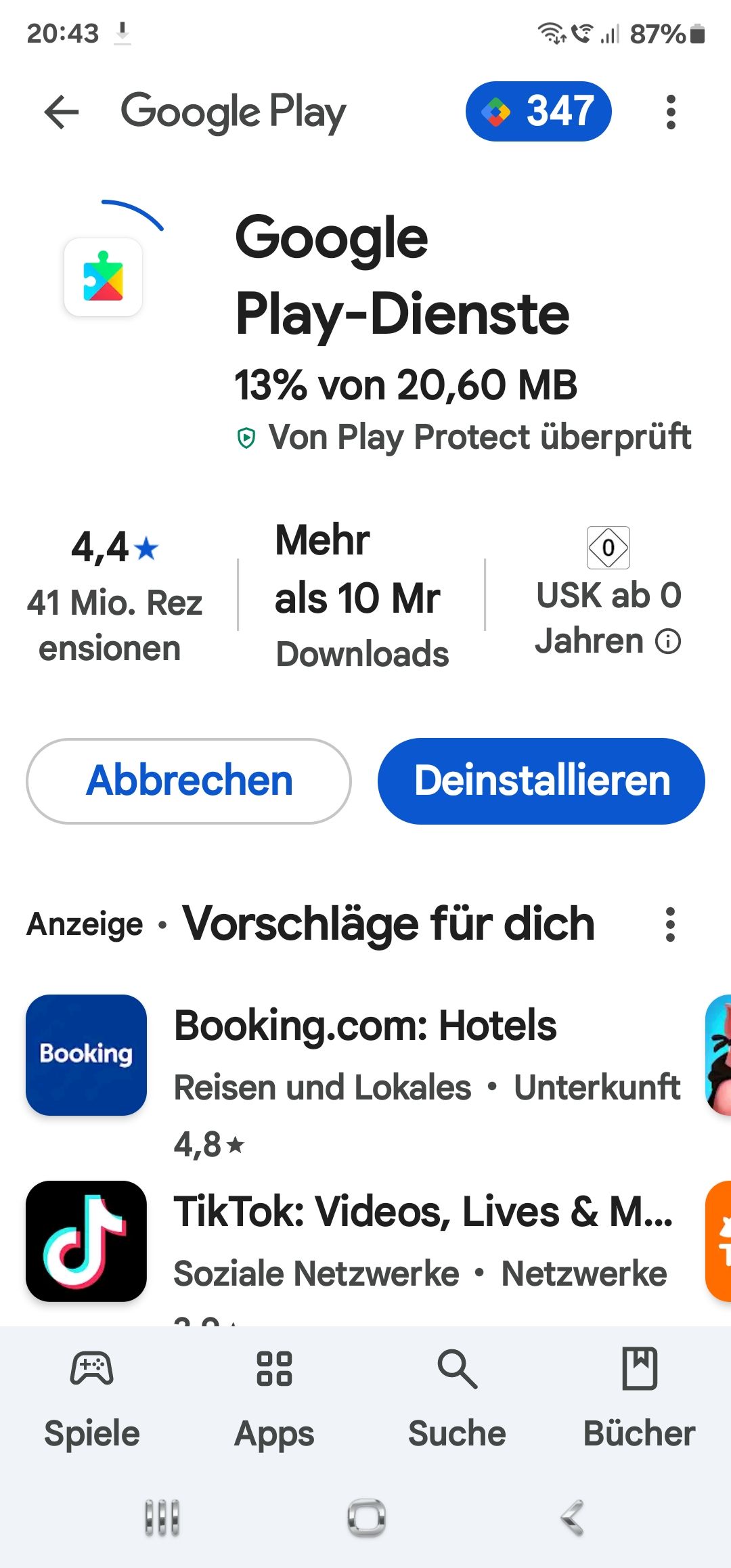Screen dimensions: 731x1568
Task: Open the Booking.com app icon
Action: [x=85, y=1054]
